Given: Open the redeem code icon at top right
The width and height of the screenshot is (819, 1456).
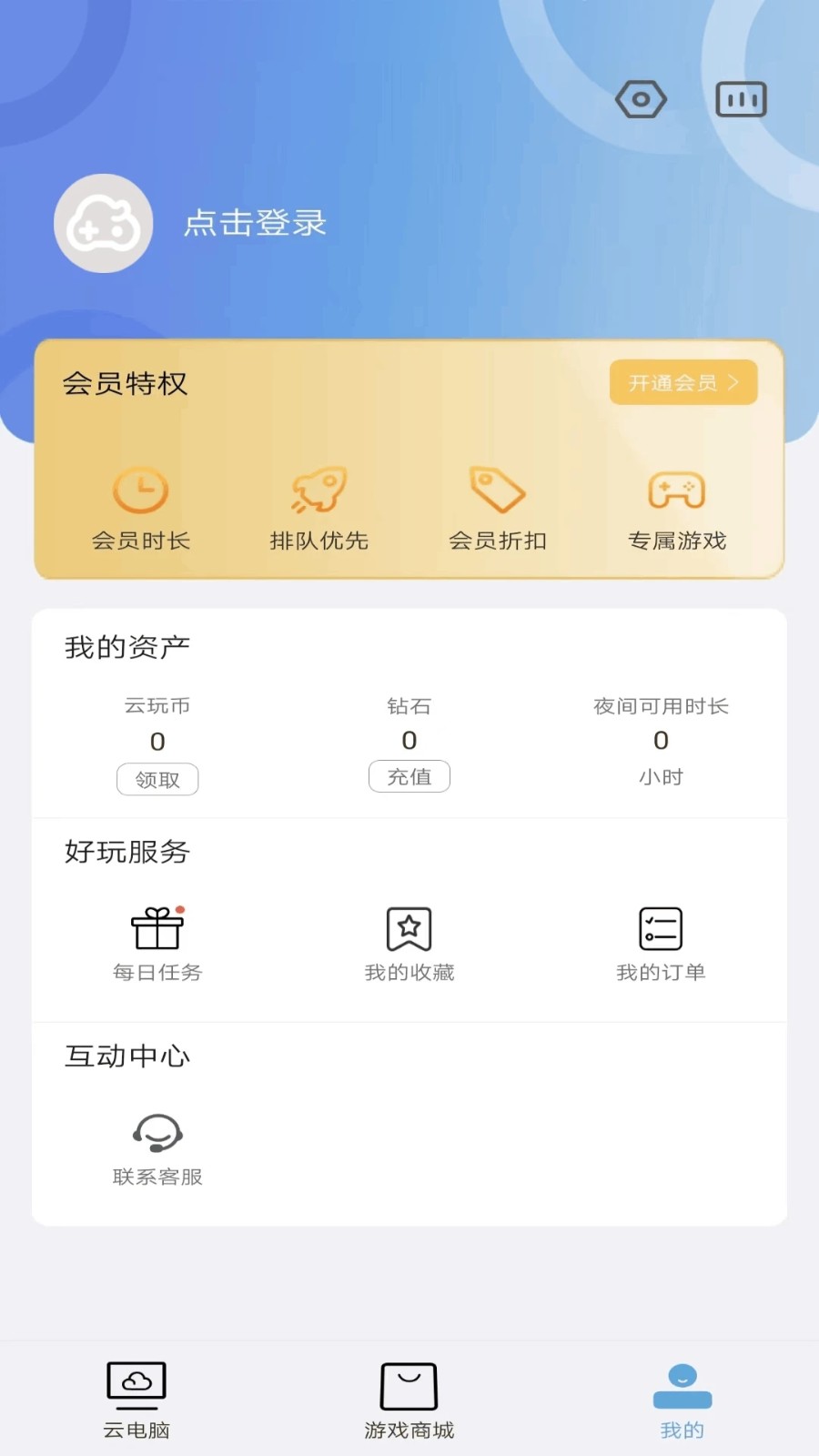Looking at the screenshot, I should point(742,99).
